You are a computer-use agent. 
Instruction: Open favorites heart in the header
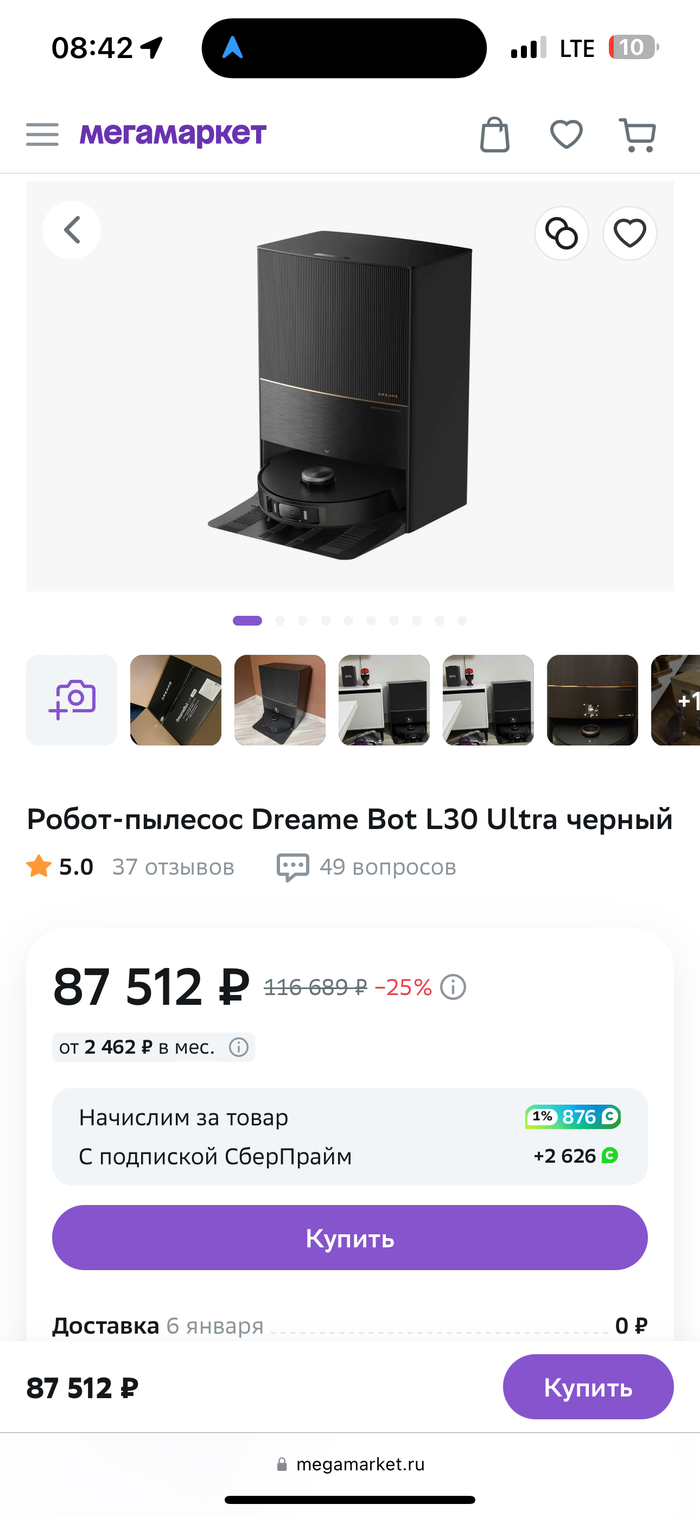point(567,134)
